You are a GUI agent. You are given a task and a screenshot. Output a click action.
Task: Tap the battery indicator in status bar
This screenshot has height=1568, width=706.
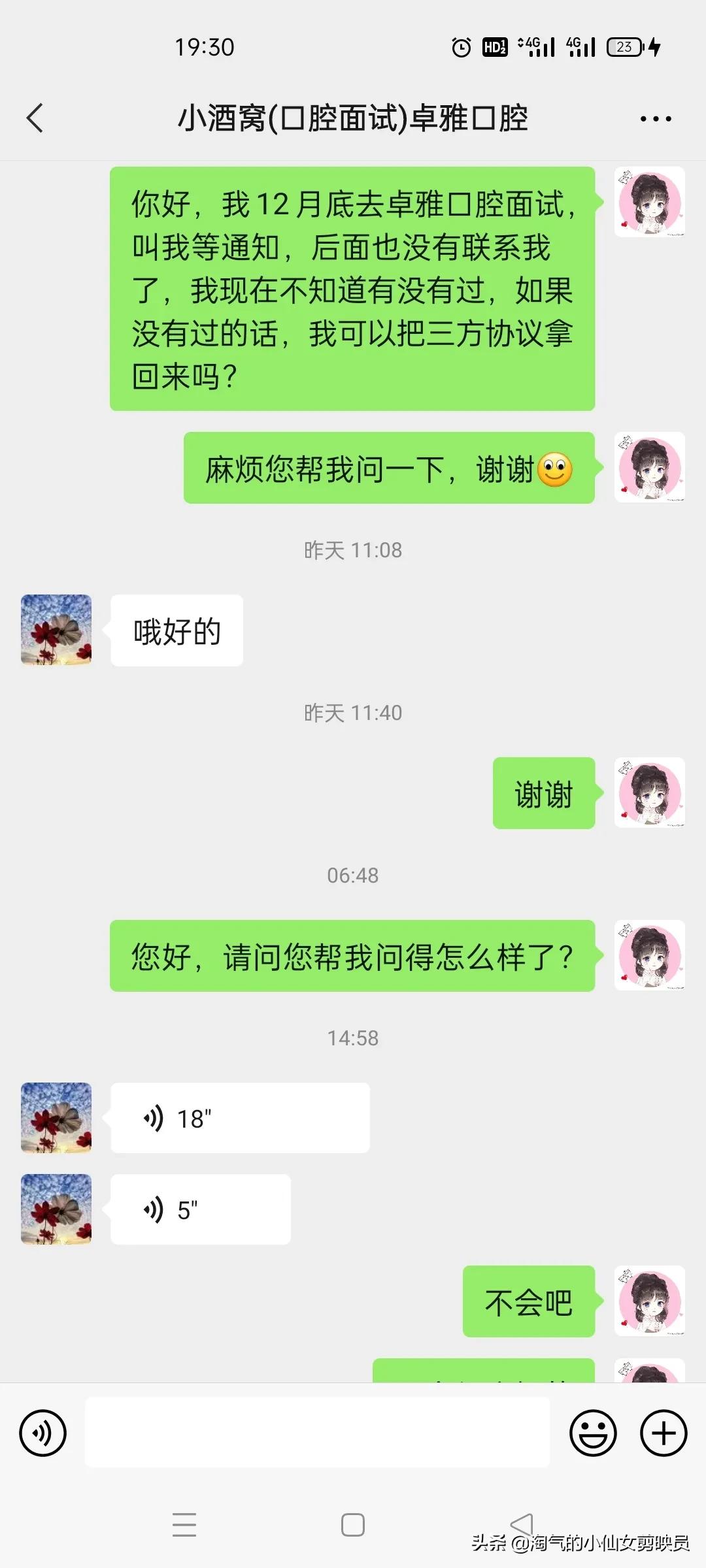point(623,46)
